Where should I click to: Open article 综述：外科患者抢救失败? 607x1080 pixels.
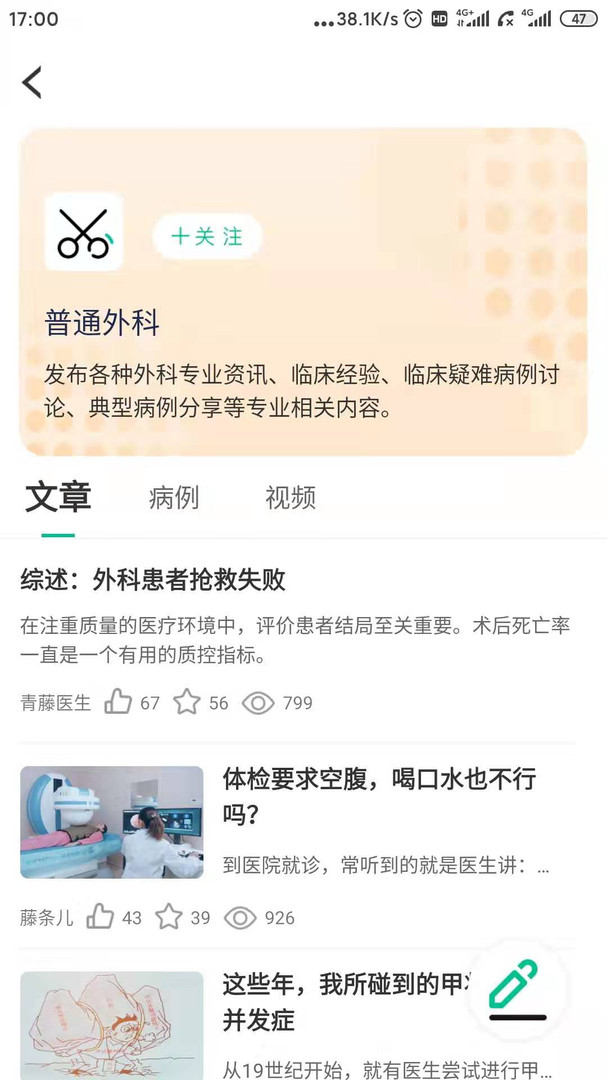(153, 580)
